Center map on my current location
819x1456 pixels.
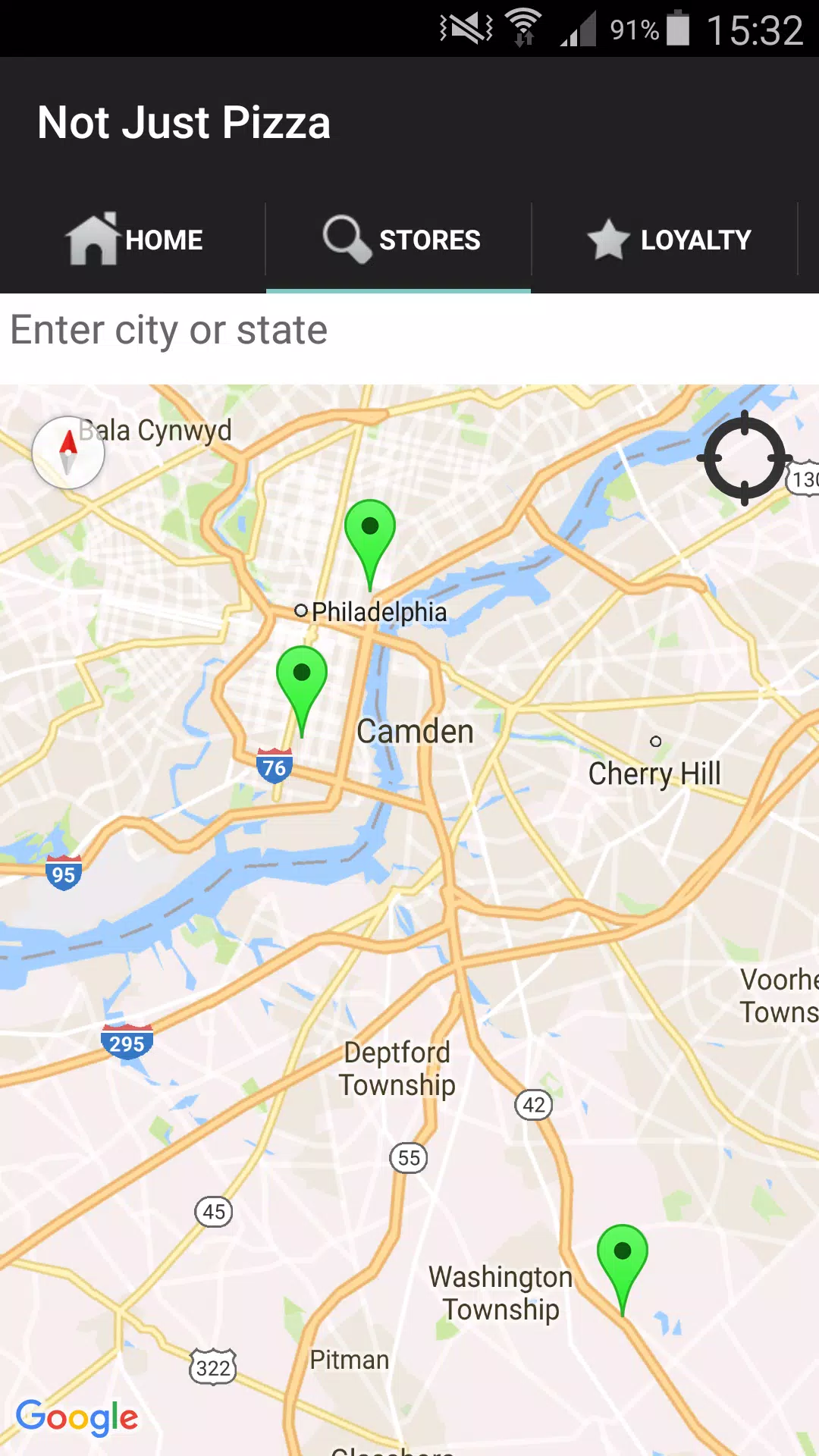pyautogui.click(x=745, y=458)
